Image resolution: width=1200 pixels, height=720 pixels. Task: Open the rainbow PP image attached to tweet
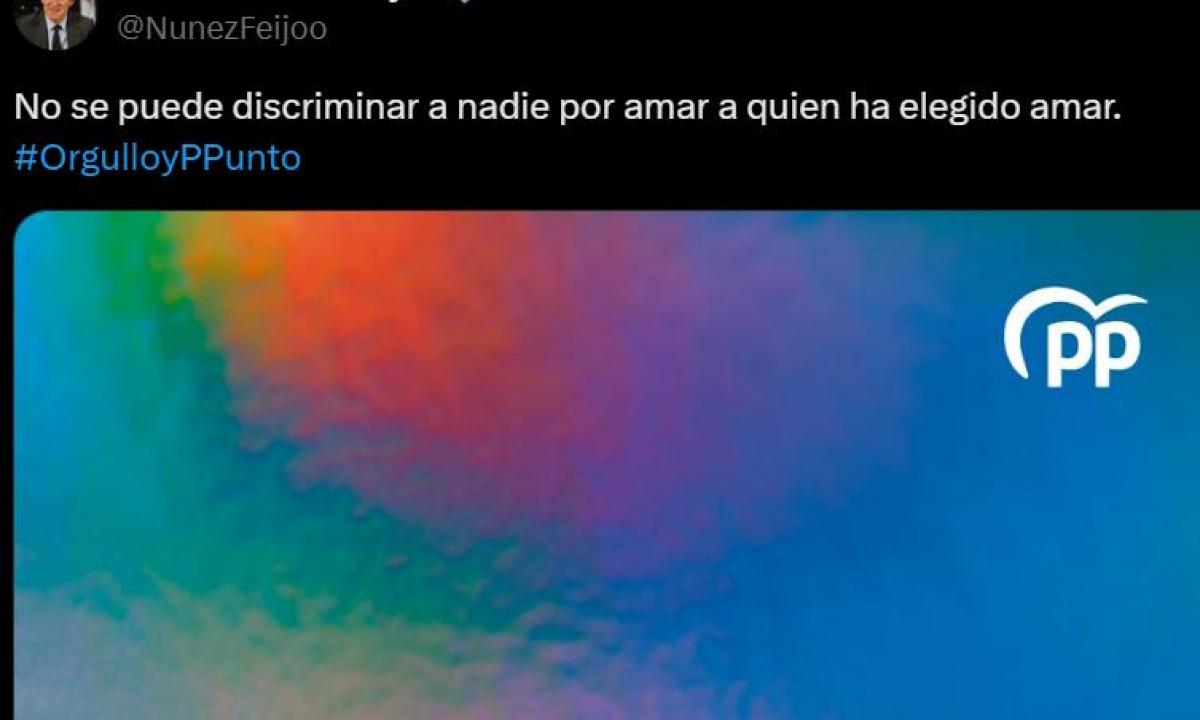pos(600,470)
